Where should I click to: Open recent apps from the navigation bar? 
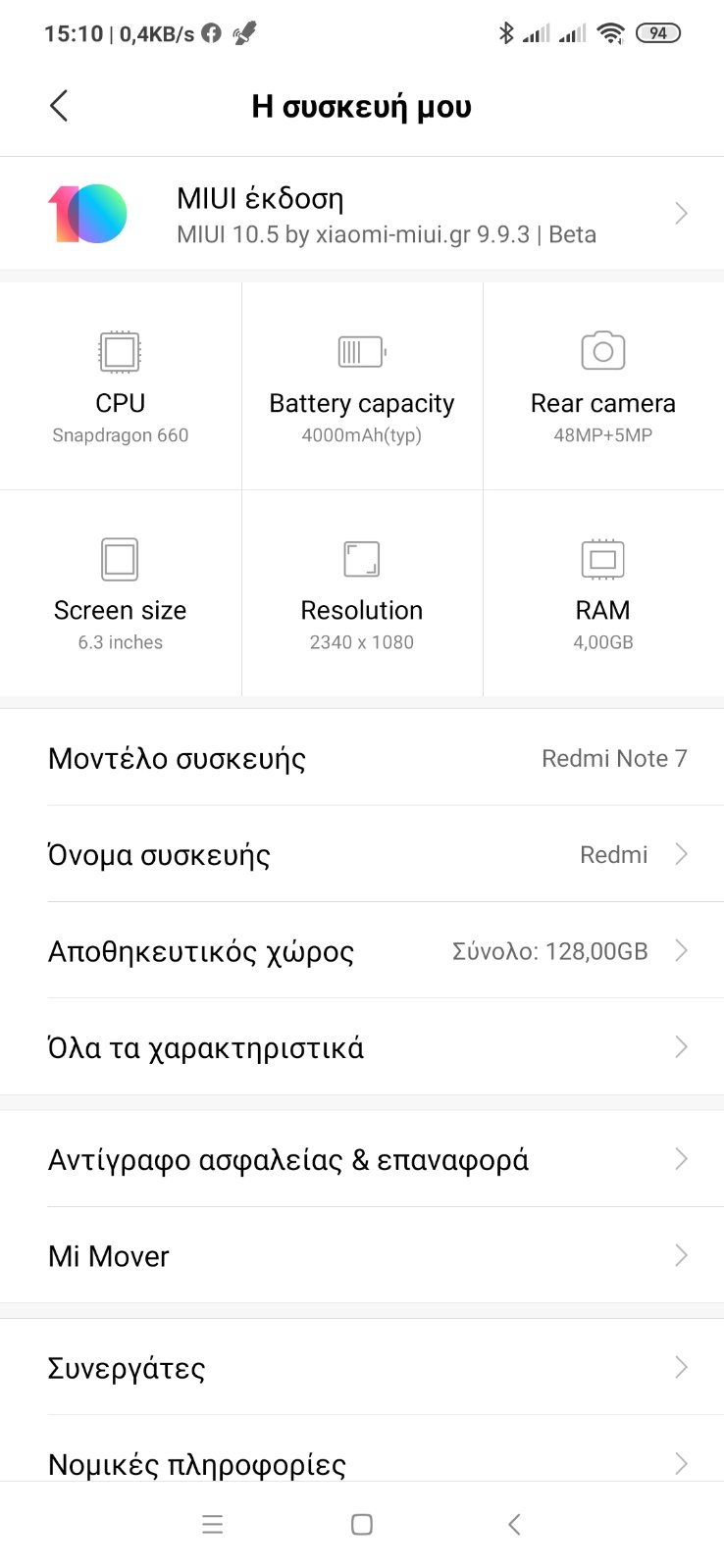pos(212,1524)
